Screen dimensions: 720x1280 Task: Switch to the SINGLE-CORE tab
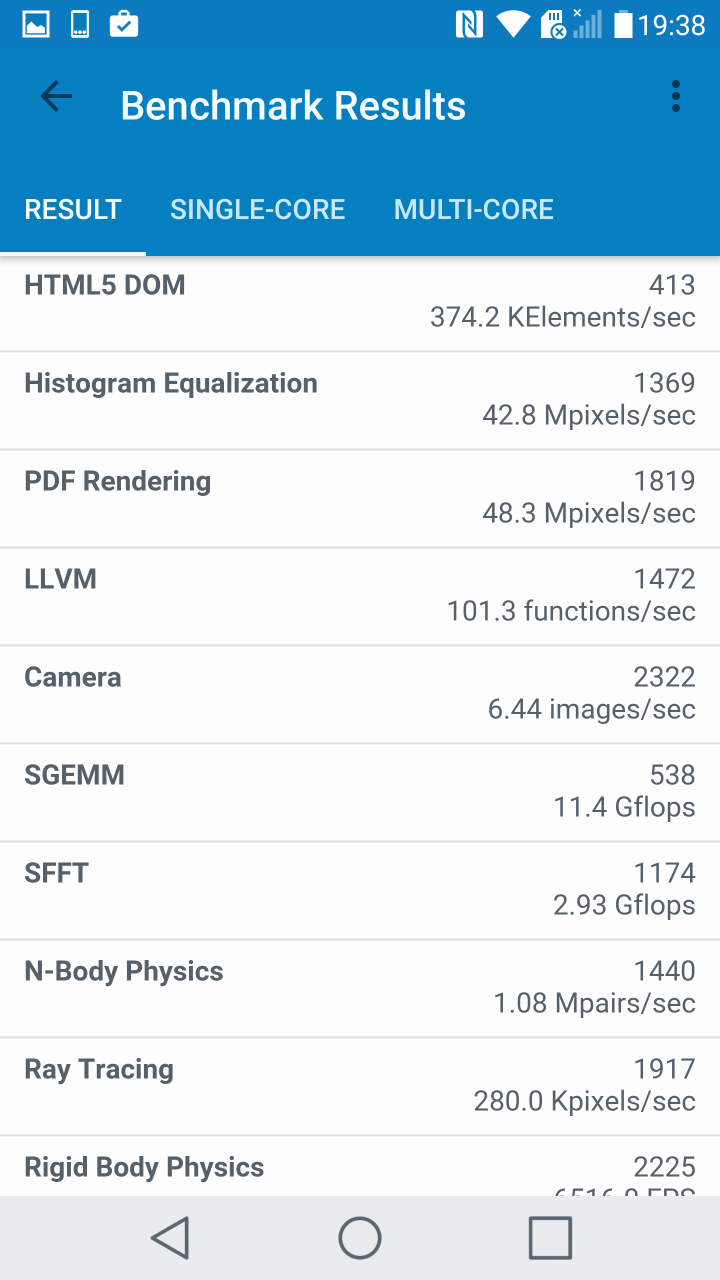(x=258, y=210)
